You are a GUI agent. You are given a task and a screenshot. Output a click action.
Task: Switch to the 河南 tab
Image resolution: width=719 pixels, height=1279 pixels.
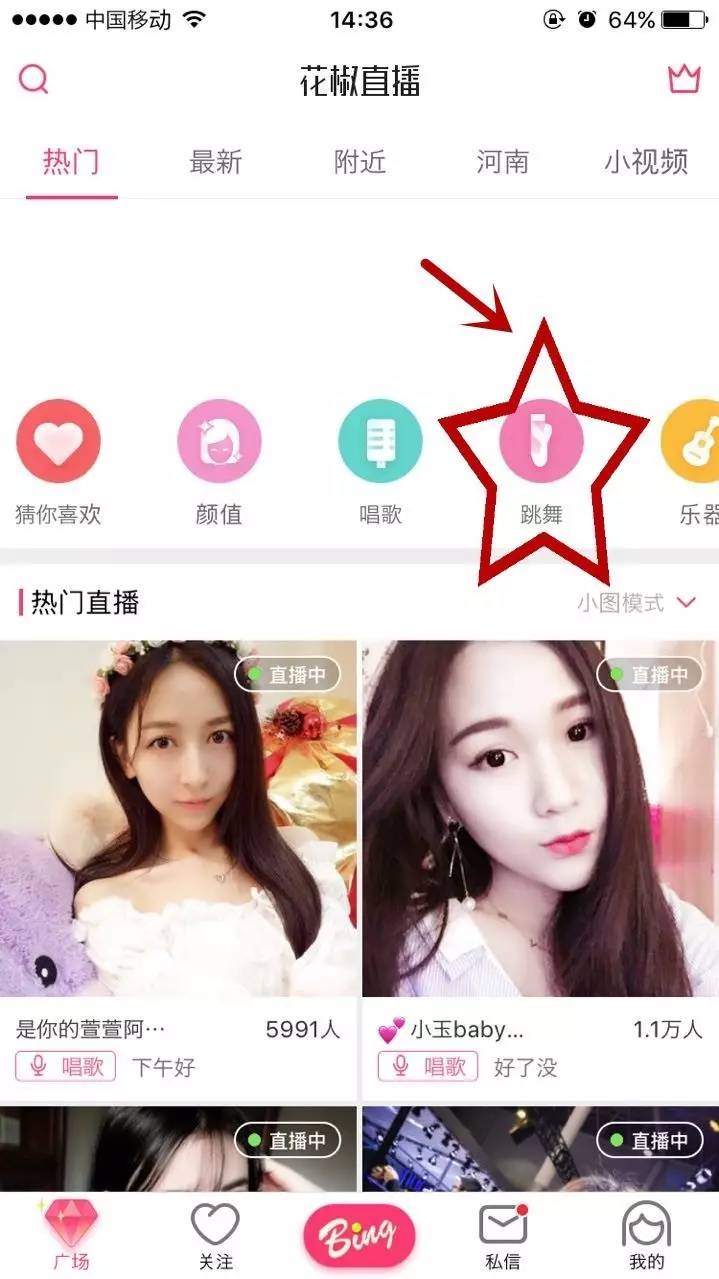(x=502, y=162)
